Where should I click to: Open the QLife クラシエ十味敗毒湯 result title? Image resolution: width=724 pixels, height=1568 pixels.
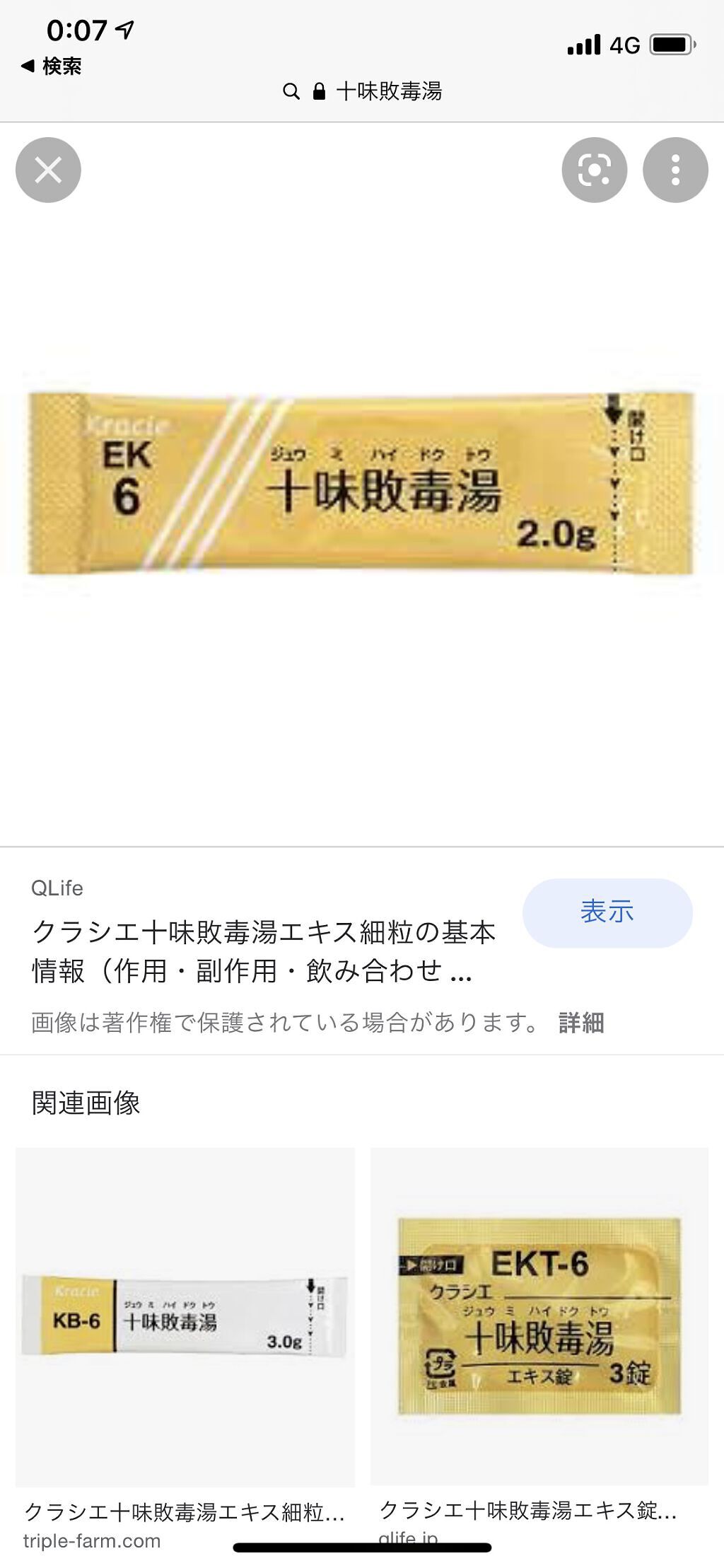click(x=263, y=951)
